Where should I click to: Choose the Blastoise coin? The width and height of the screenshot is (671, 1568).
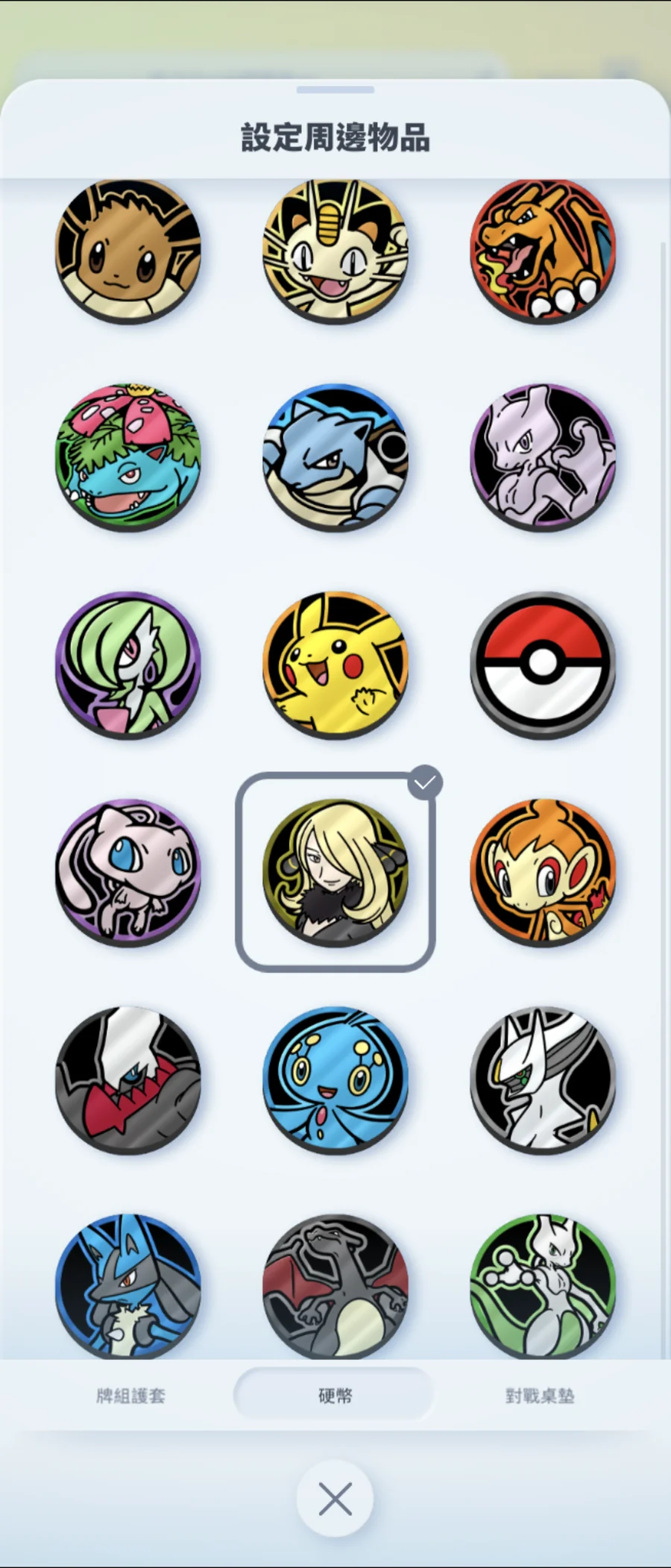click(x=335, y=457)
